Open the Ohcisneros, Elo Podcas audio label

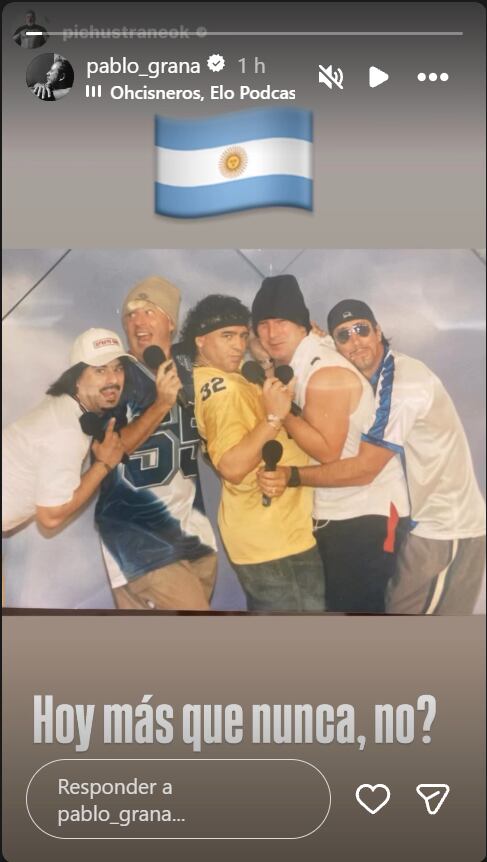click(x=190, y=92)
